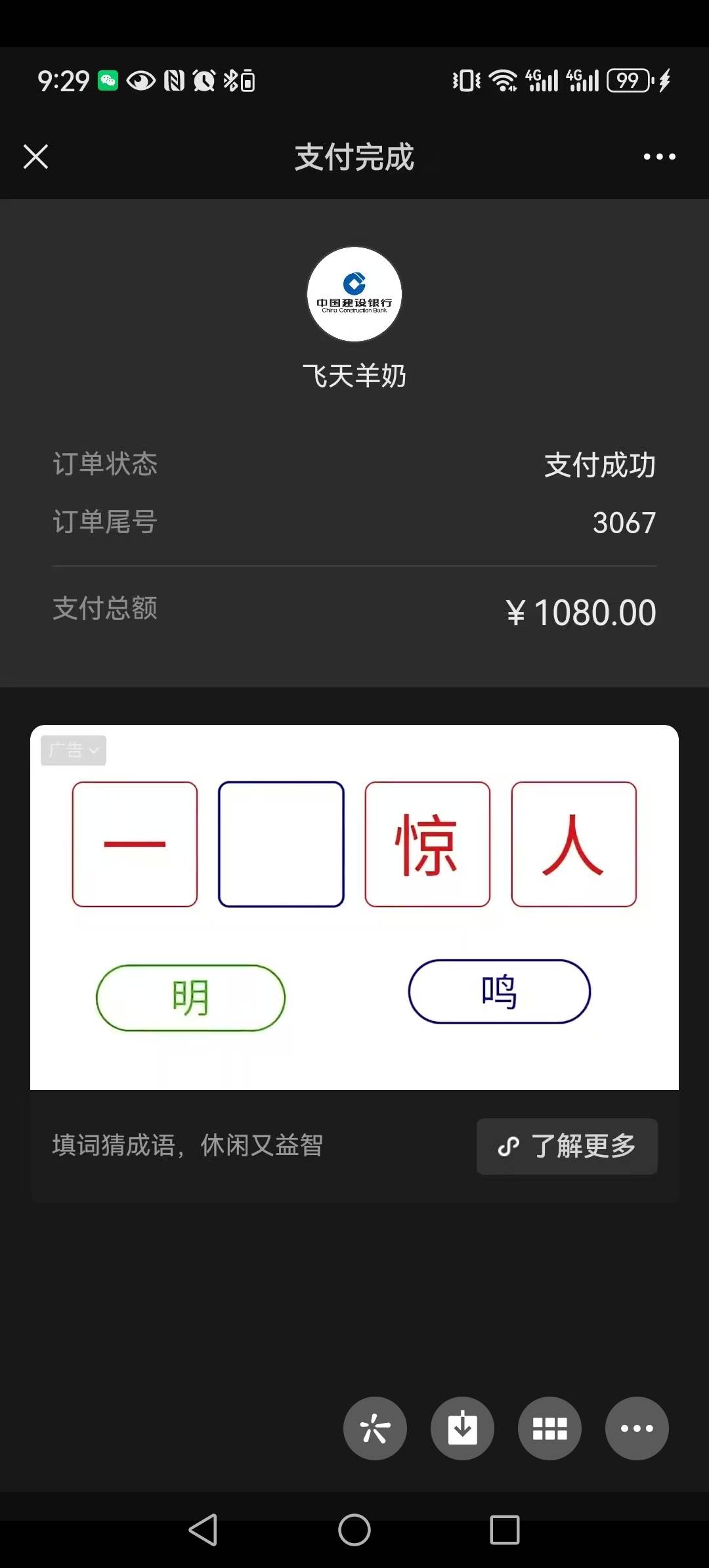Close the payment complete page
Screen dimensions: 709x1568
(35, 157)
